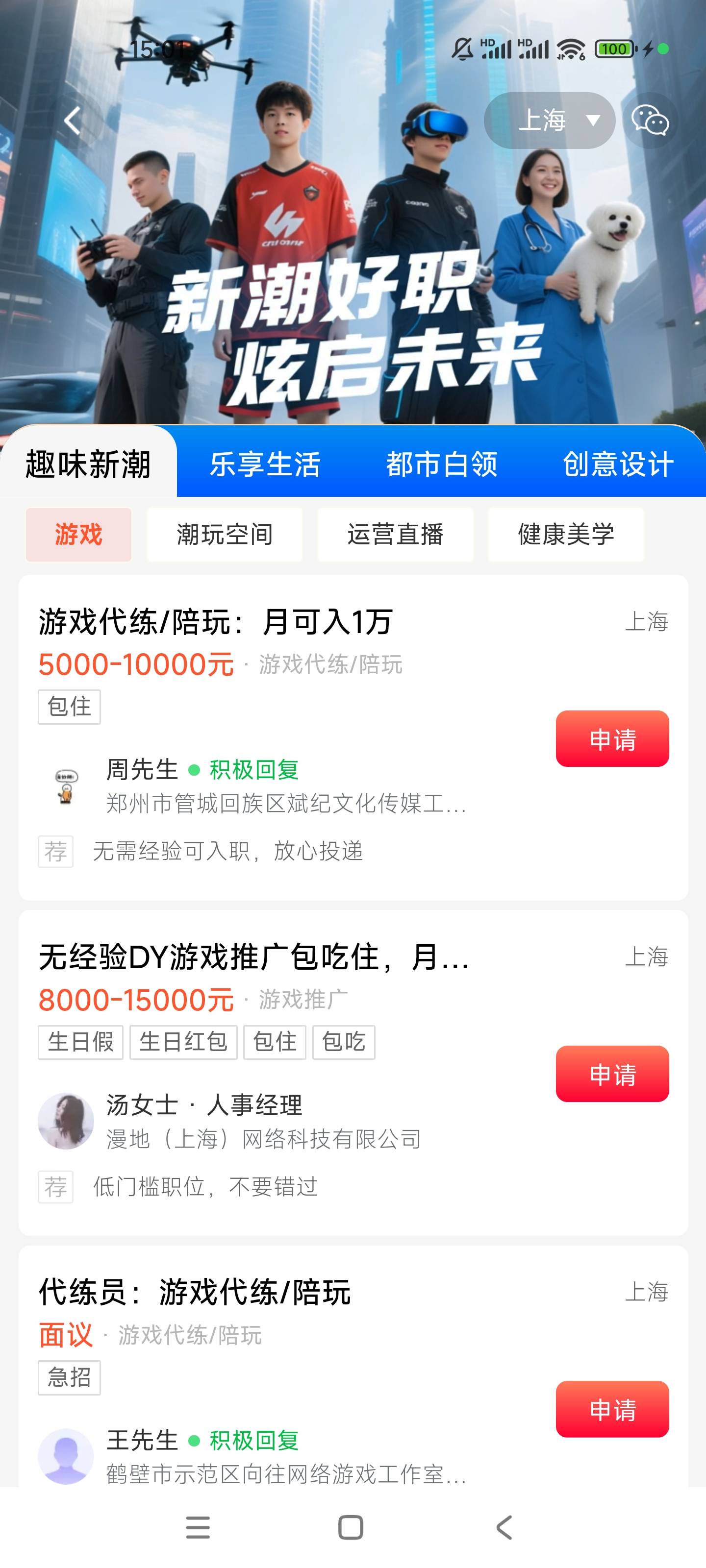The image size is (706, 1568).
Task: Select the 游戏 category chip
Action: (x=78, y=535)
